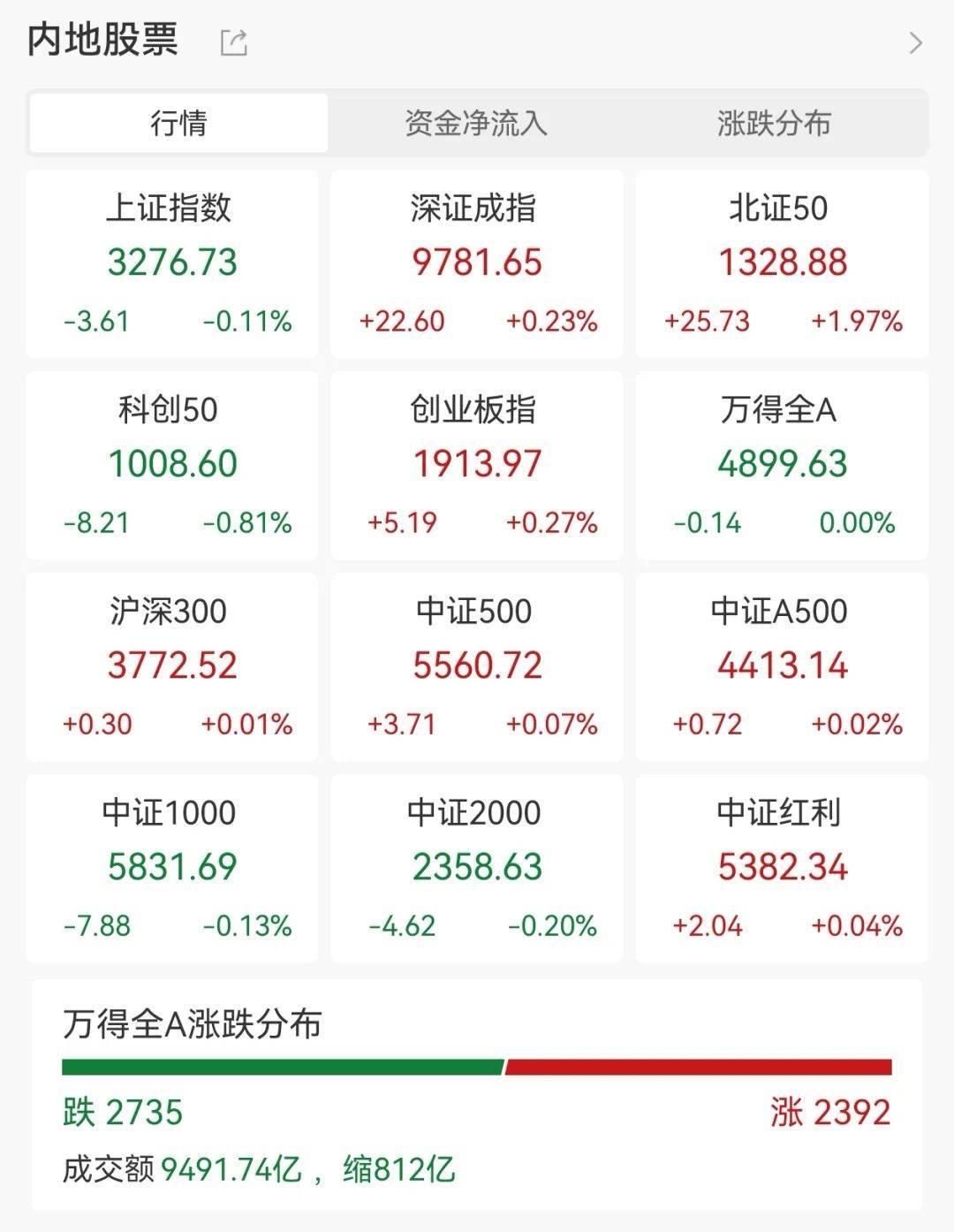Switch to the 涨跌分布 tab
Screen dimensions: 954x1232
776,125
